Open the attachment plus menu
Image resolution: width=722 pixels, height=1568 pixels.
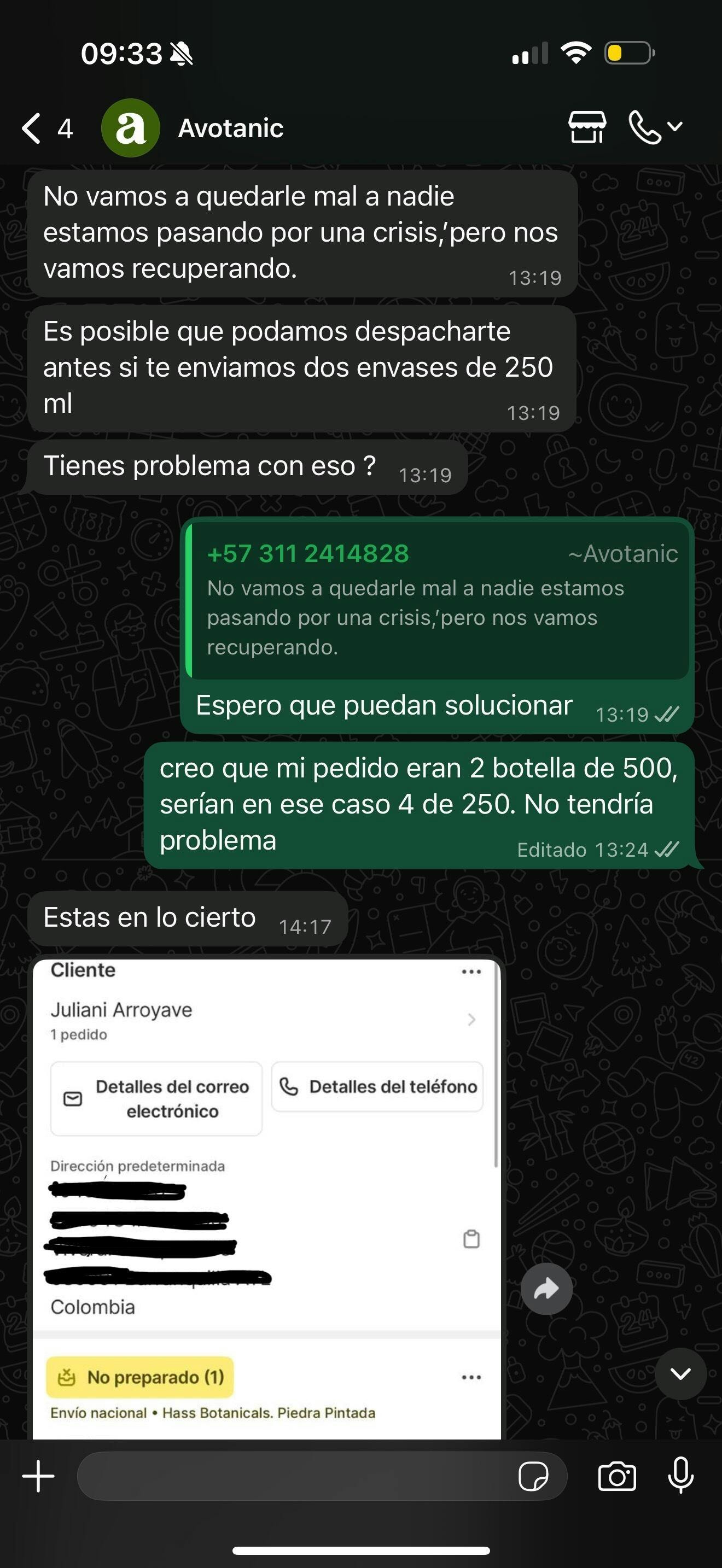[x=38, y=1476]
